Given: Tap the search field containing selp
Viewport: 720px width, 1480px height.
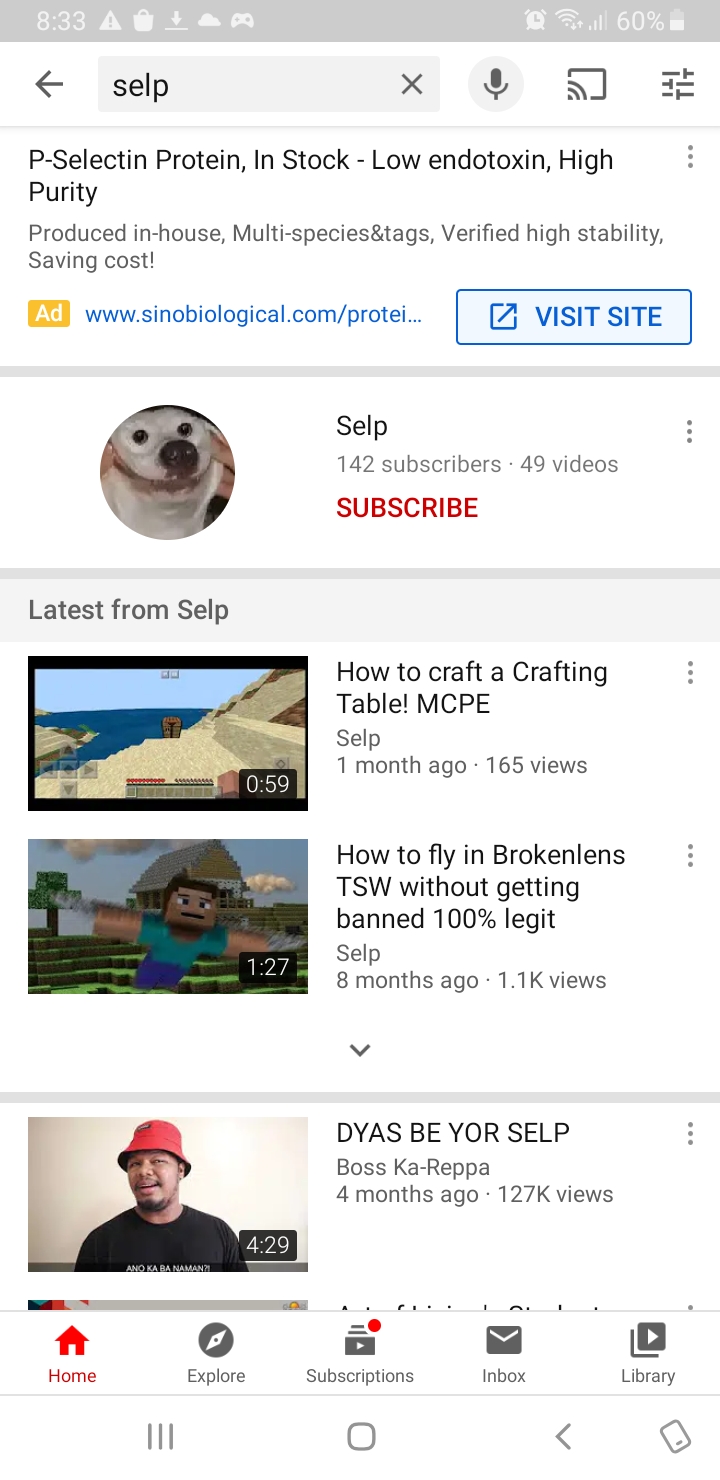Looking at the screenshot, I should pyautogui.click(x=268, y=85).
